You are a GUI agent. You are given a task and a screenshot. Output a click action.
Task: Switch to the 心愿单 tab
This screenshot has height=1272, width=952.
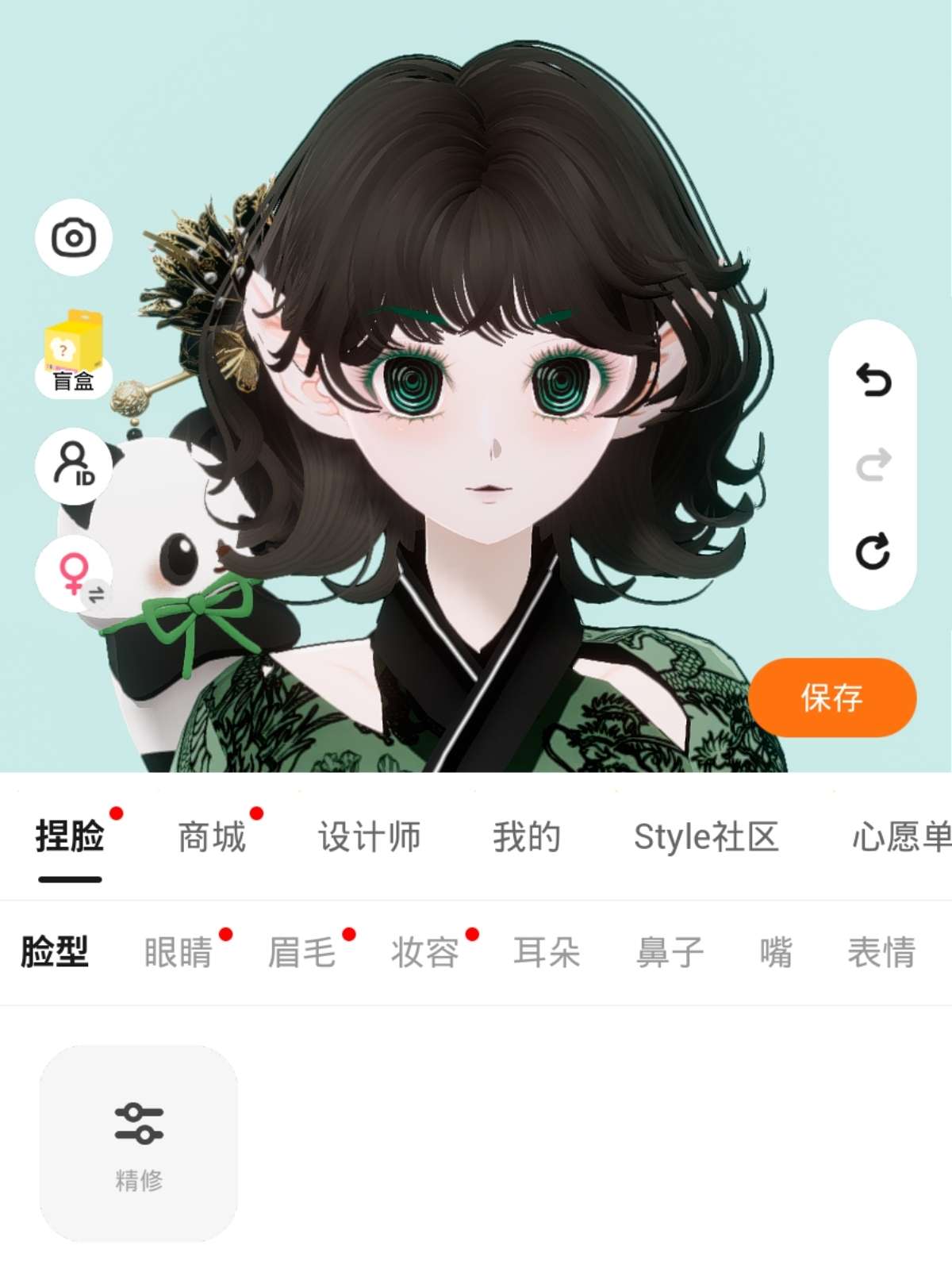(902, 837)
